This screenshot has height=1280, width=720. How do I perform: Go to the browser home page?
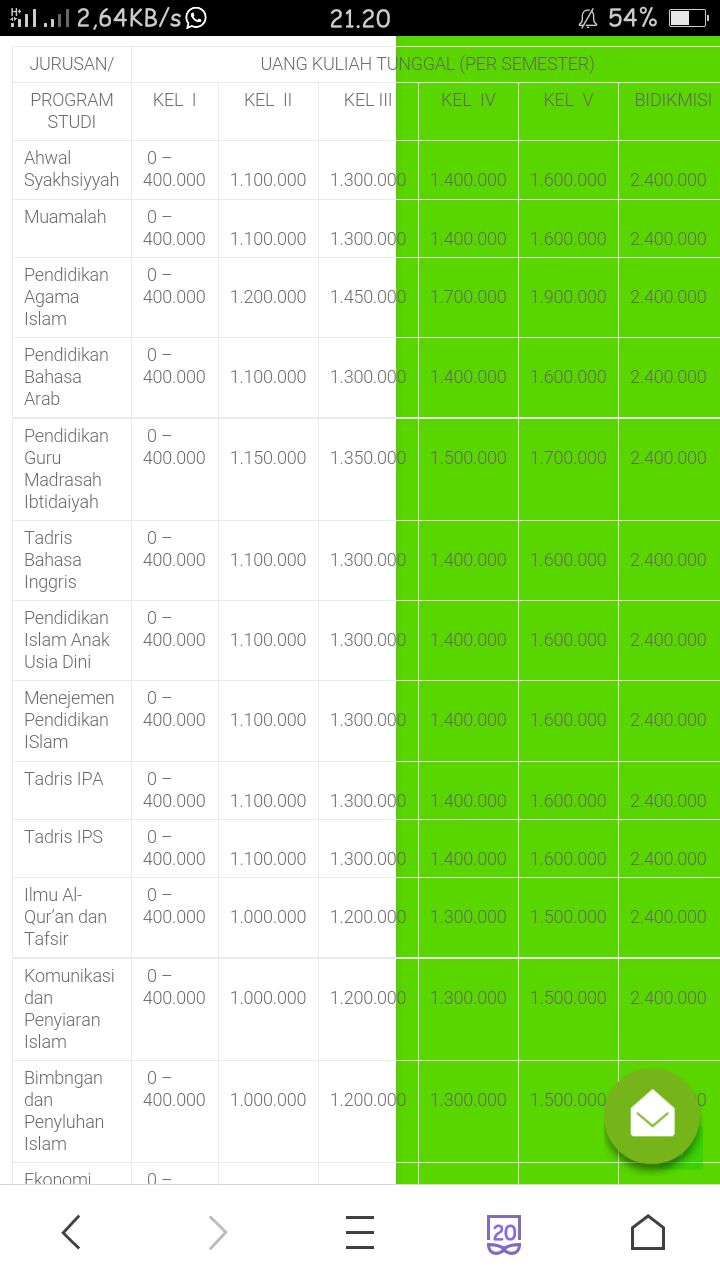coord(648,1232)
